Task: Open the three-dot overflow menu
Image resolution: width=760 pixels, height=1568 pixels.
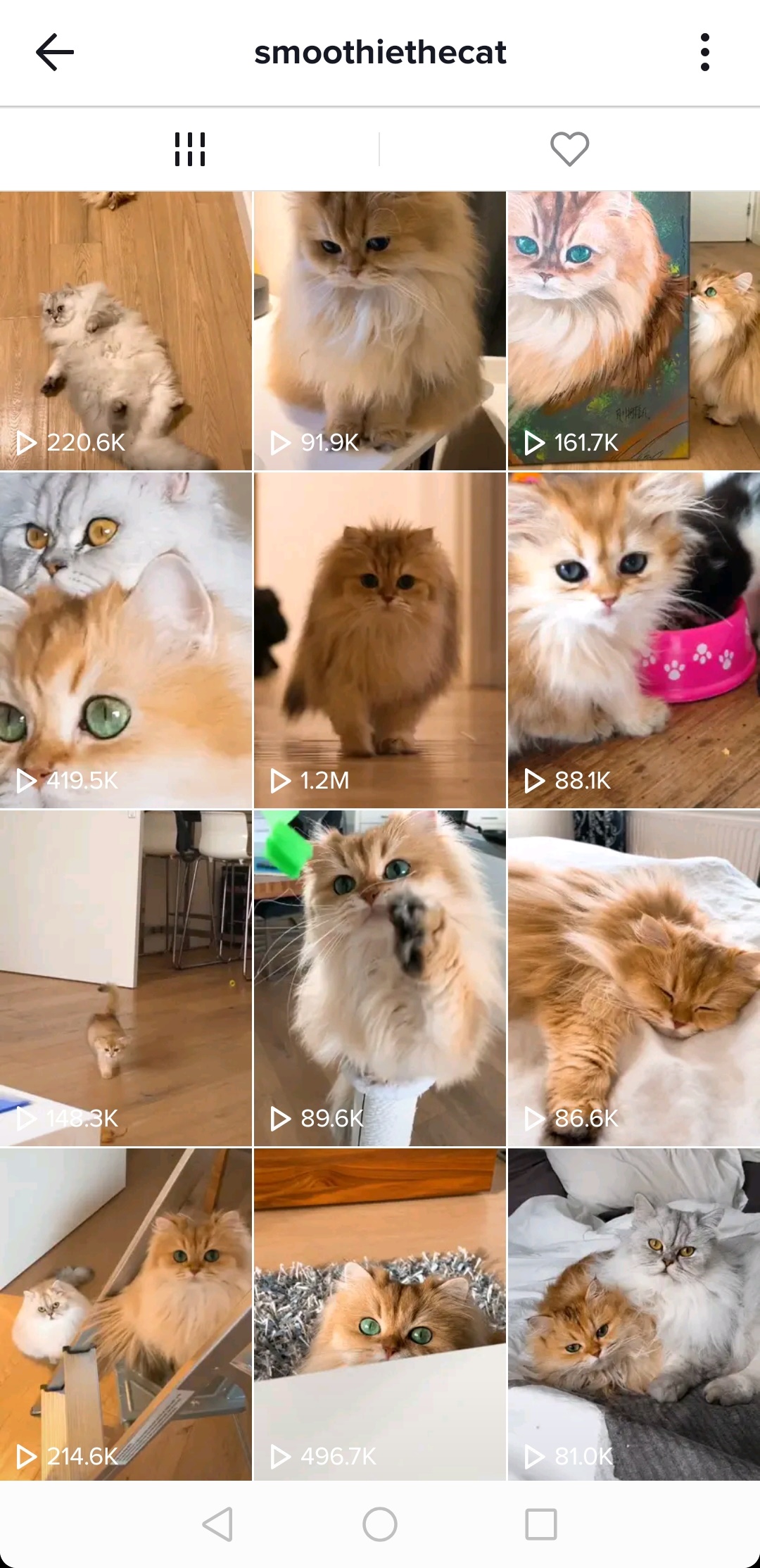Action: pos(704,52)
